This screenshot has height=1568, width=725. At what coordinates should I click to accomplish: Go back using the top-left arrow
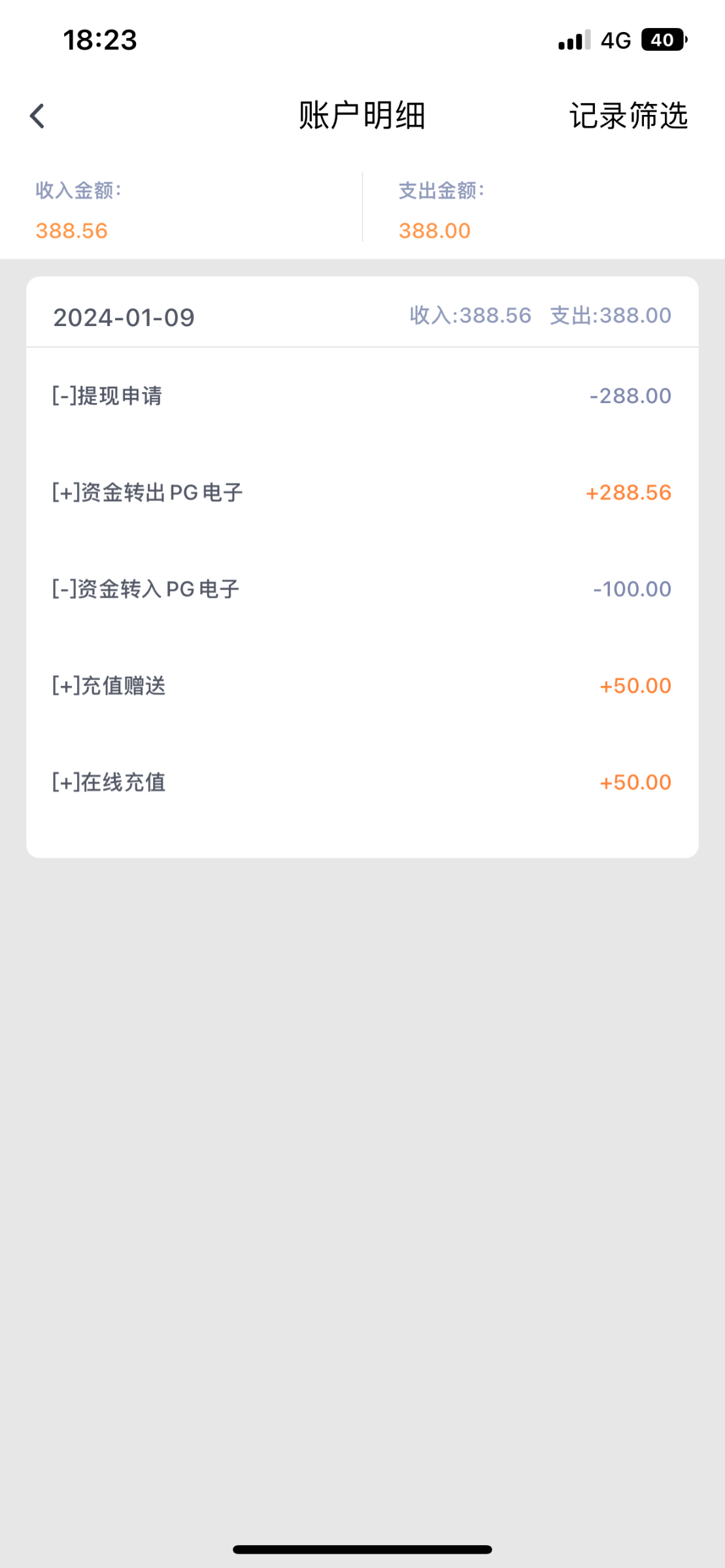click(37, 116)
